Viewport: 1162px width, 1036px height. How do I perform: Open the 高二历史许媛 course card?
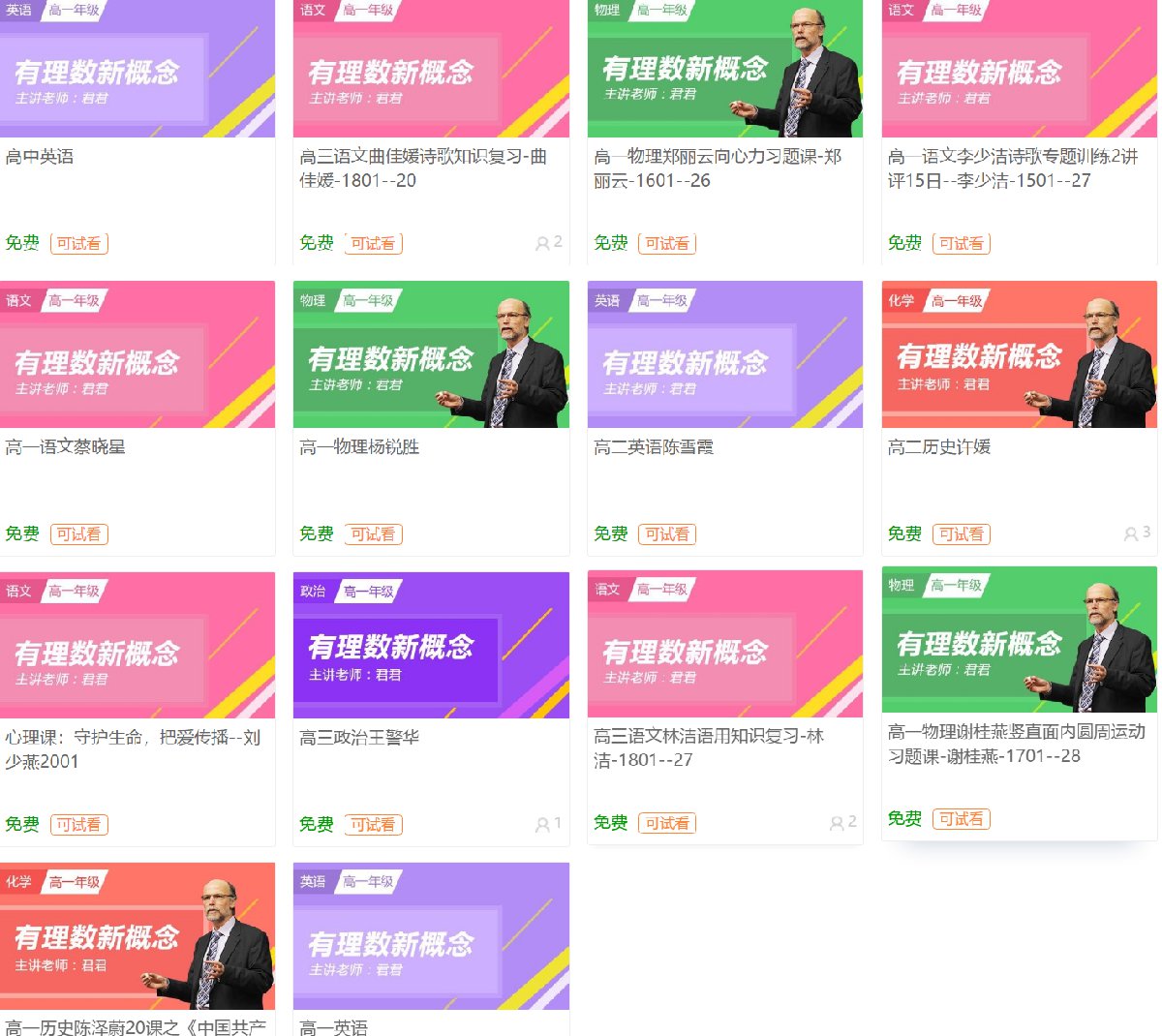pyautogui.click(x=939, y=447)
